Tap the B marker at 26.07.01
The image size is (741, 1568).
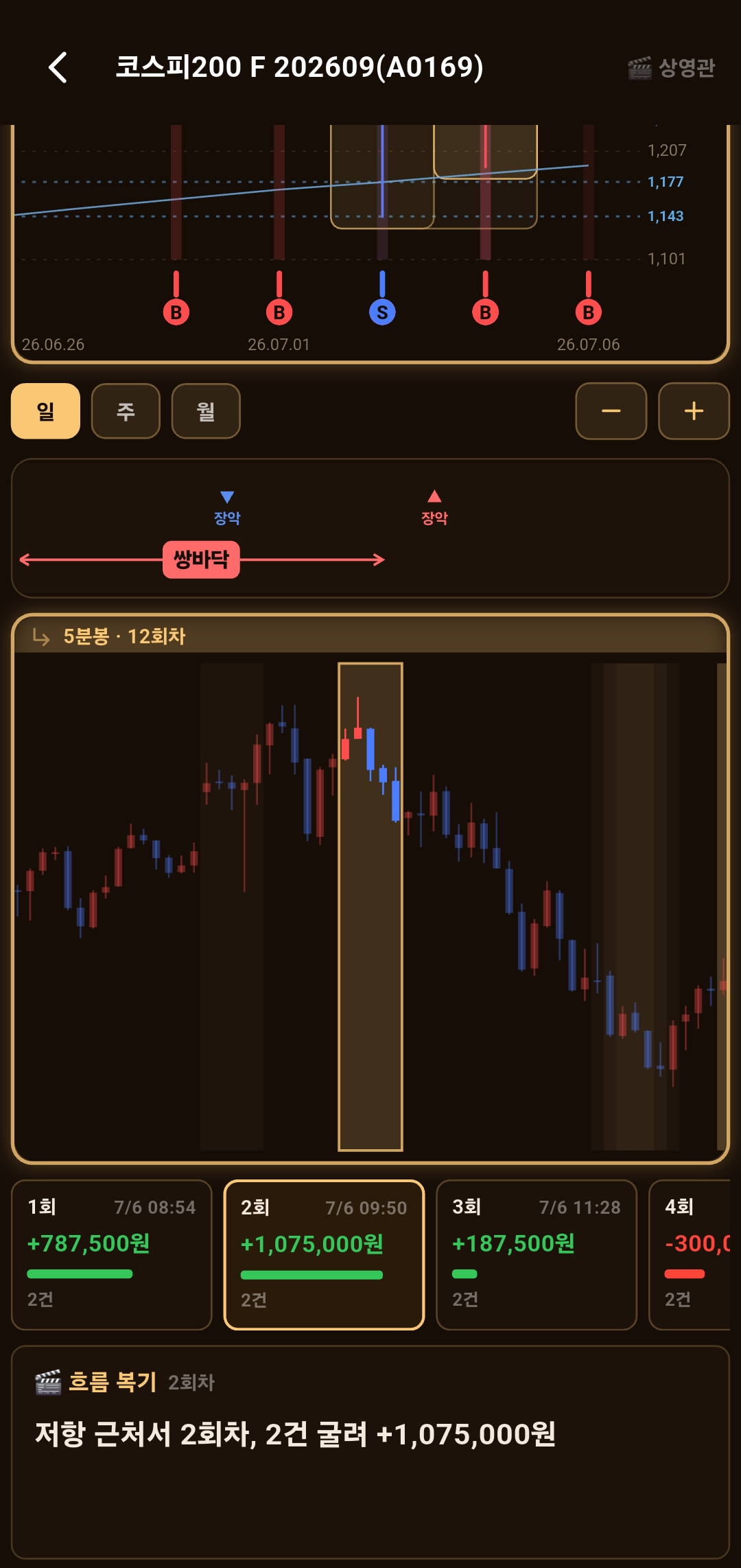coord(279,312)
